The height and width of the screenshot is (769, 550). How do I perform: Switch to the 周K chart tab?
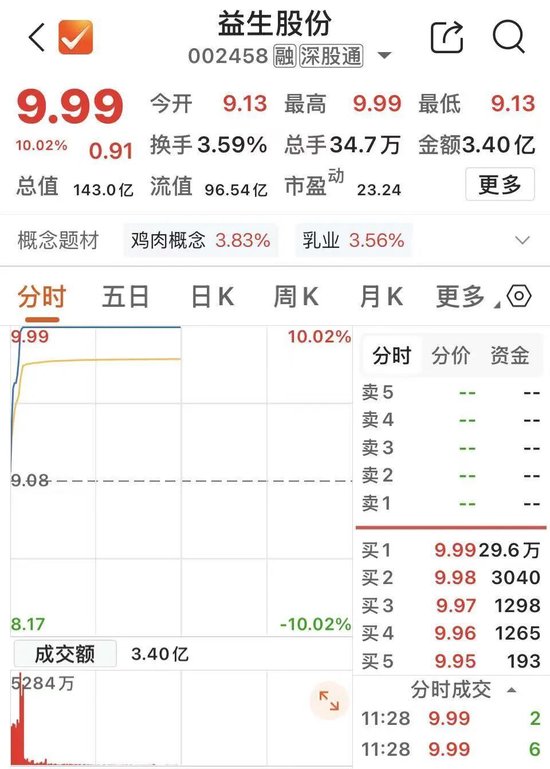296,297
